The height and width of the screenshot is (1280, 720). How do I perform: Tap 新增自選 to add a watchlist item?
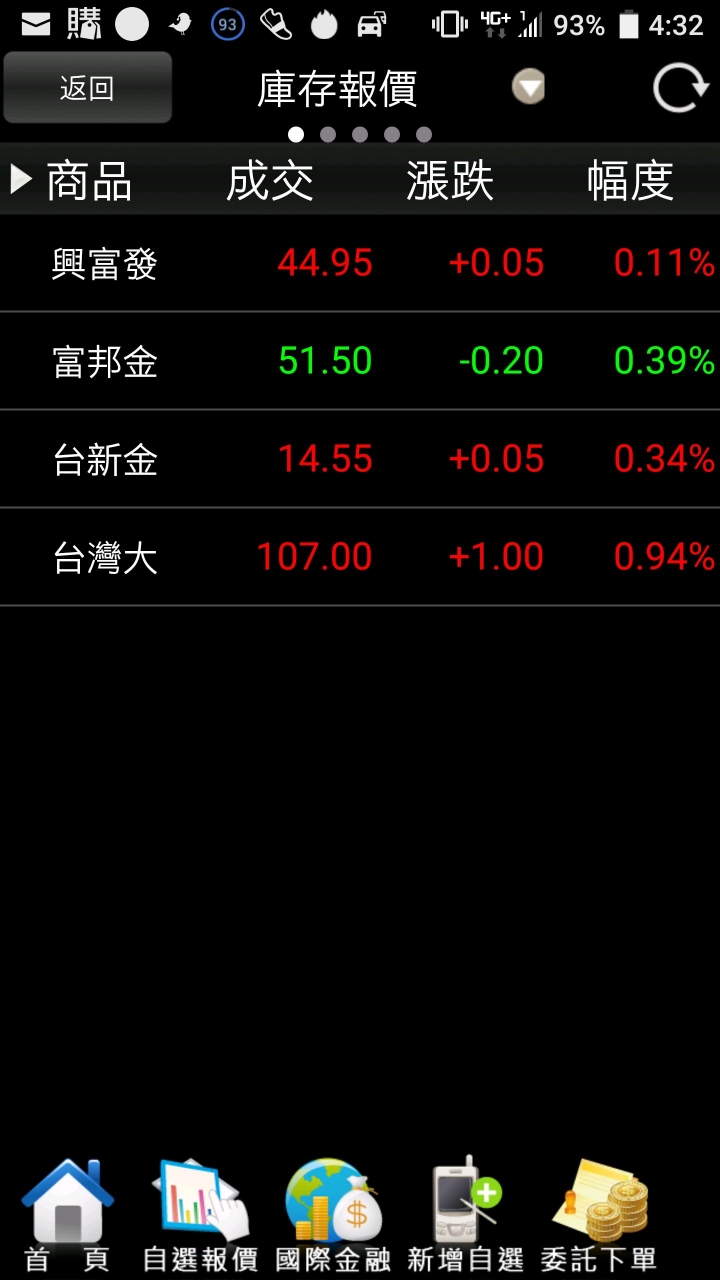(x=466, y=1215)
